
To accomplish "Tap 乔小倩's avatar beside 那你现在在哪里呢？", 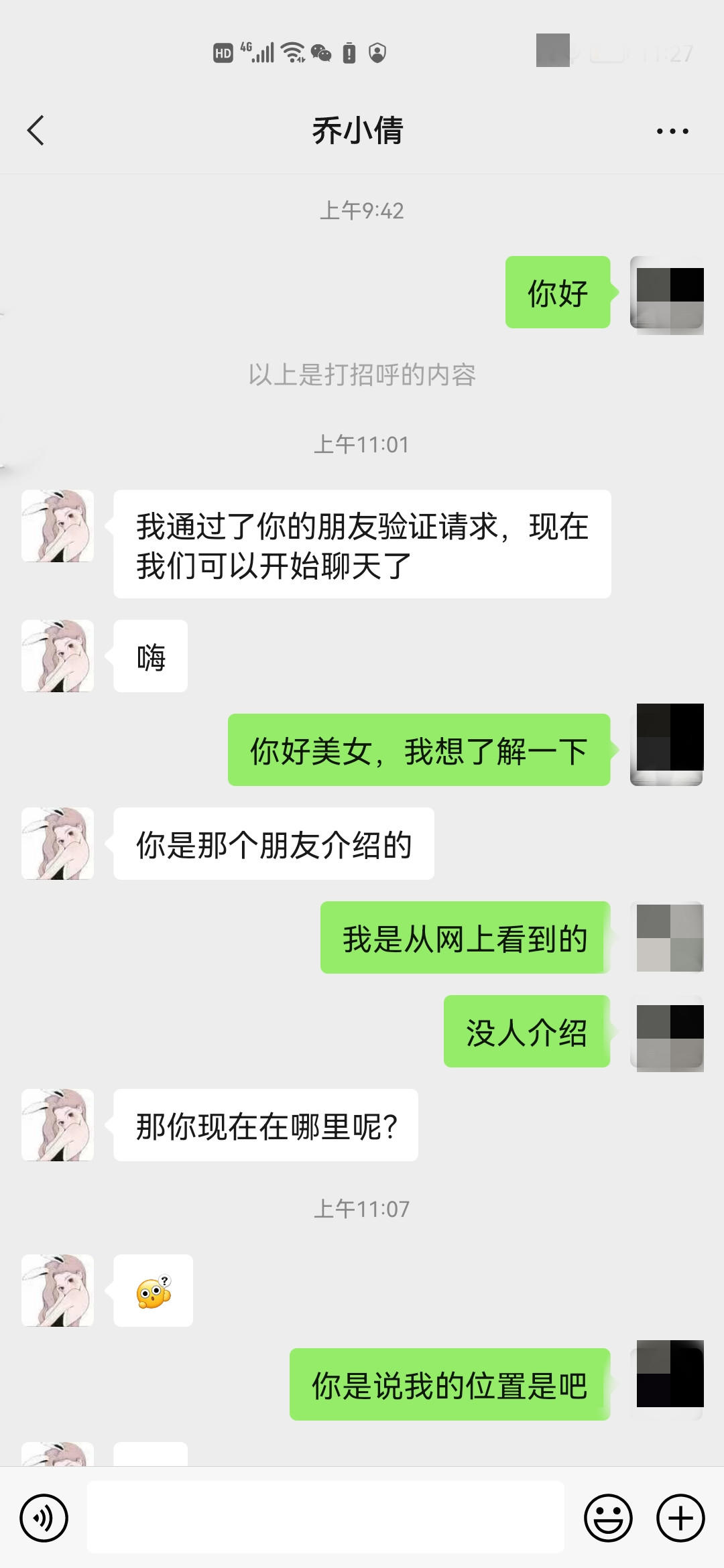I will click(58, 1125).
